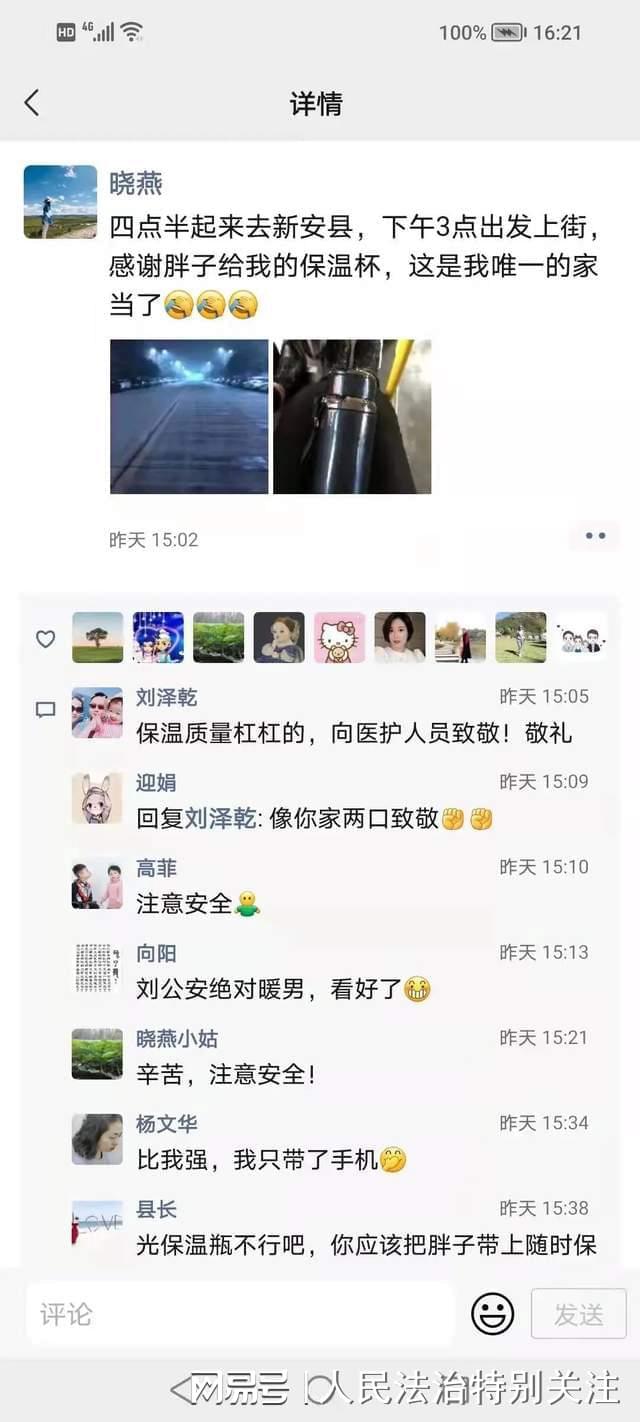
Task: Open the two-dot like/comment menu
Action: [596, 536]
